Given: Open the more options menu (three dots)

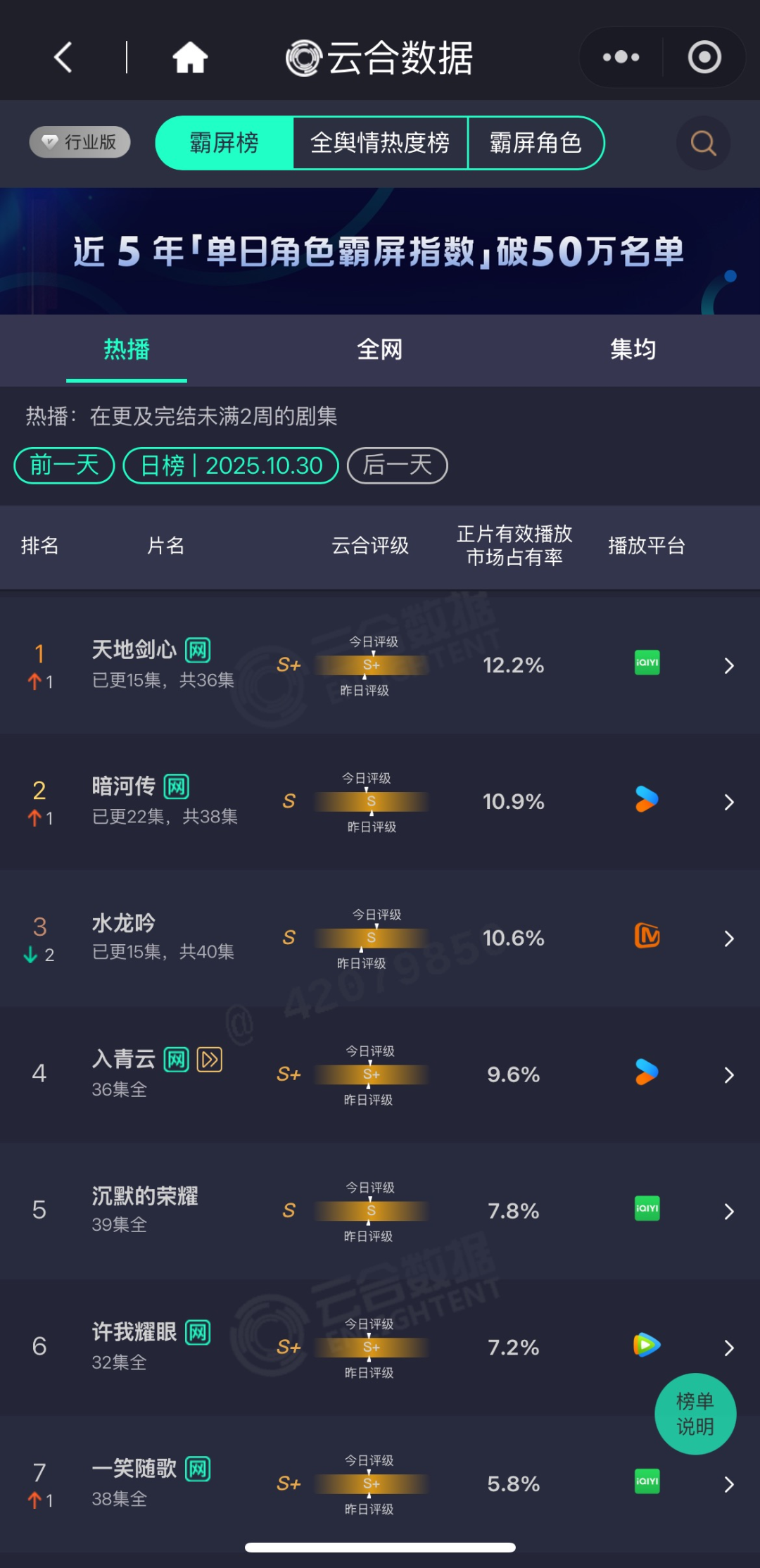Looking at the screenshot, I should click(621, 58).
